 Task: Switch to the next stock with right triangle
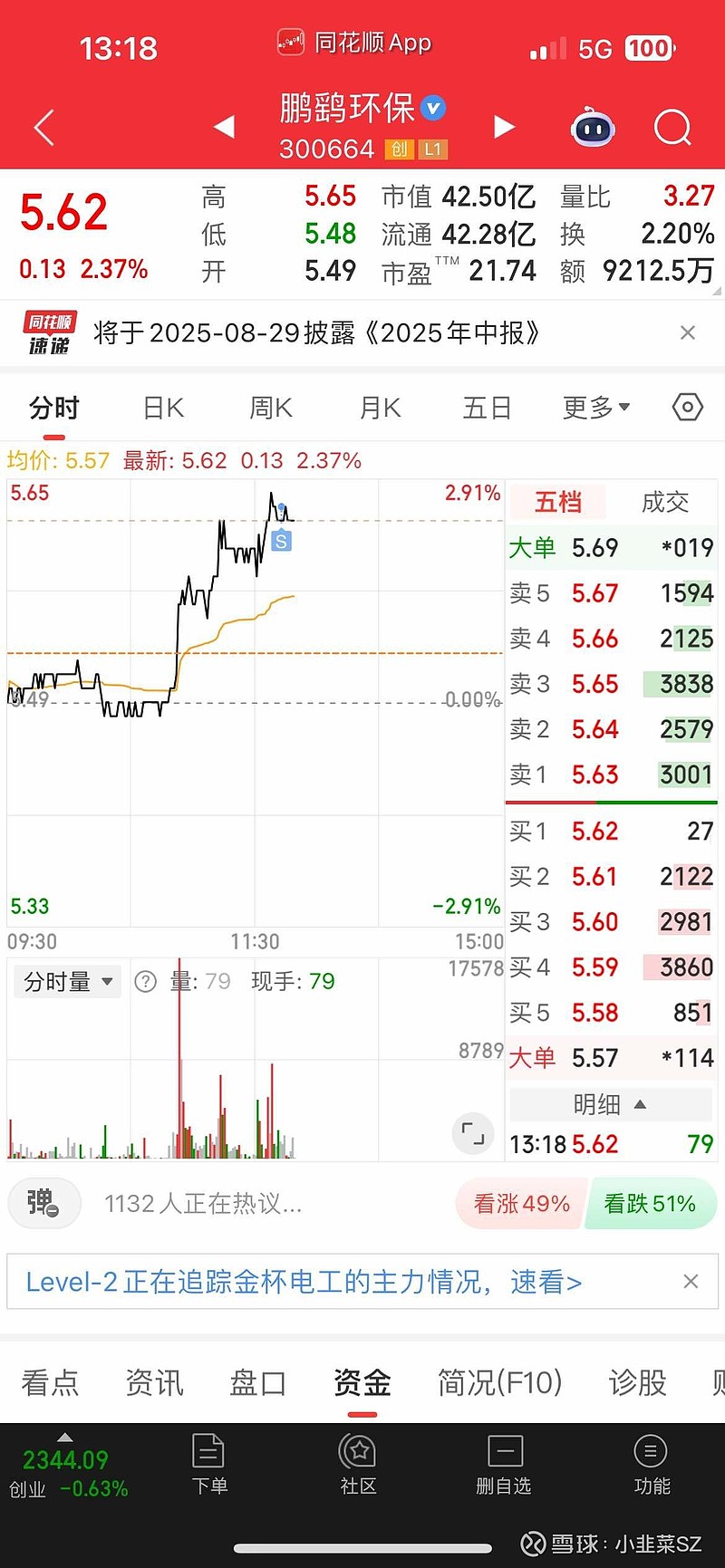point(504,127)
